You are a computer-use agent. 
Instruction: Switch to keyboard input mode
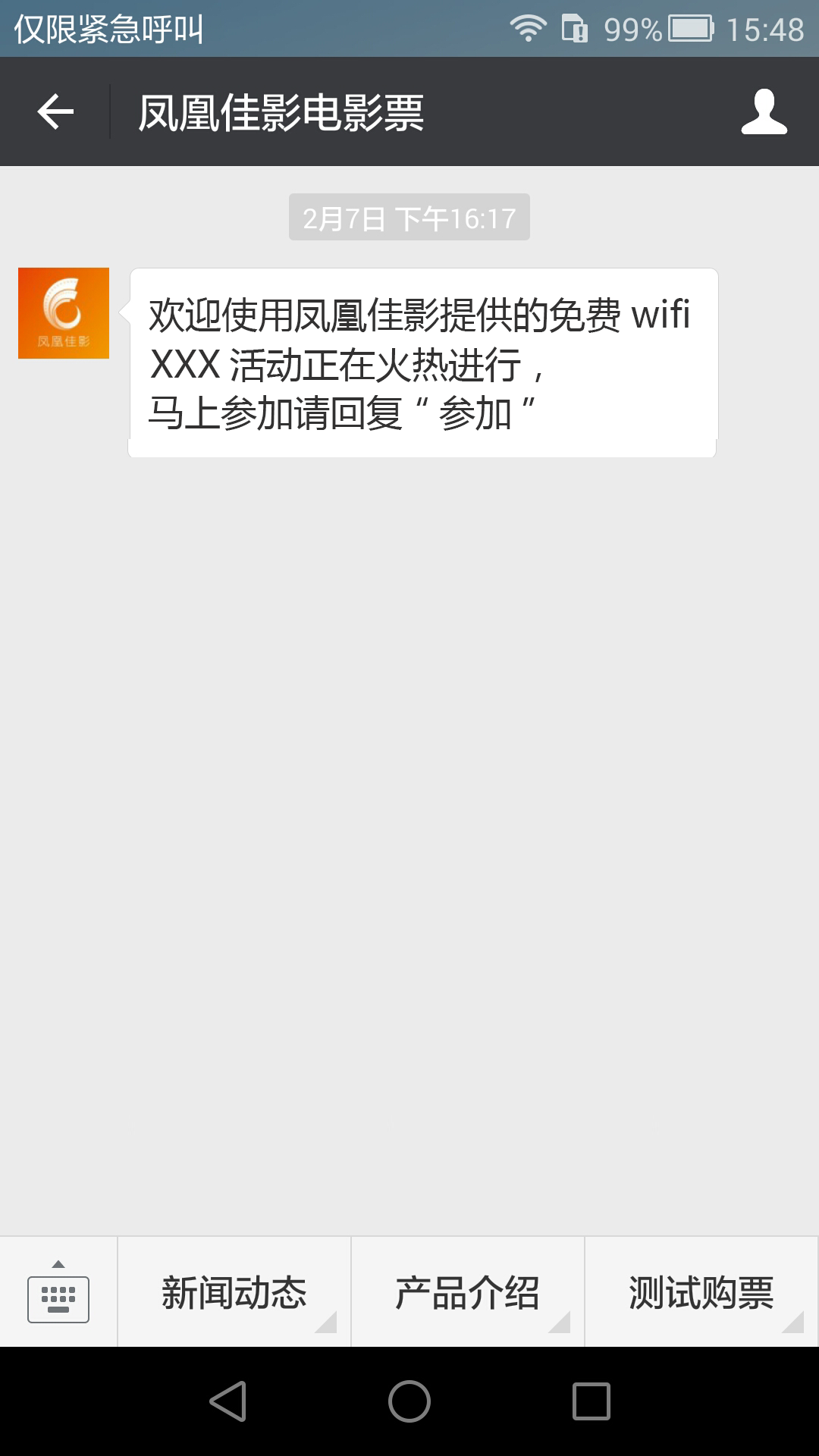tap(58, 1292)
